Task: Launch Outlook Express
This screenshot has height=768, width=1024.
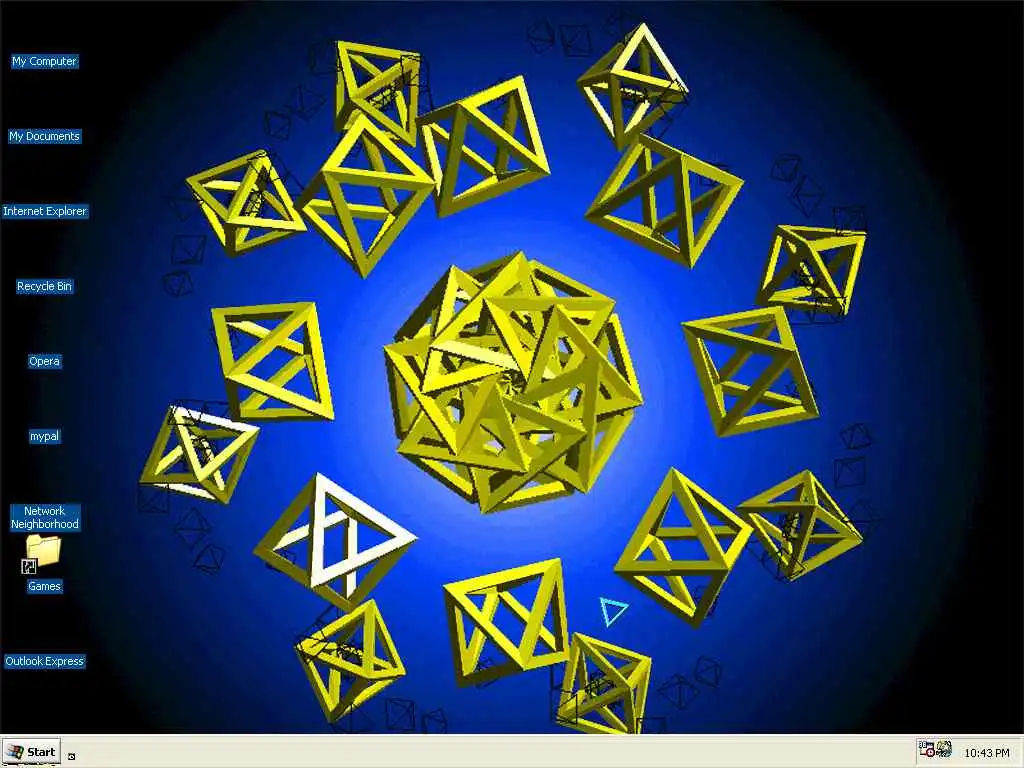Action: pos(44,661)
